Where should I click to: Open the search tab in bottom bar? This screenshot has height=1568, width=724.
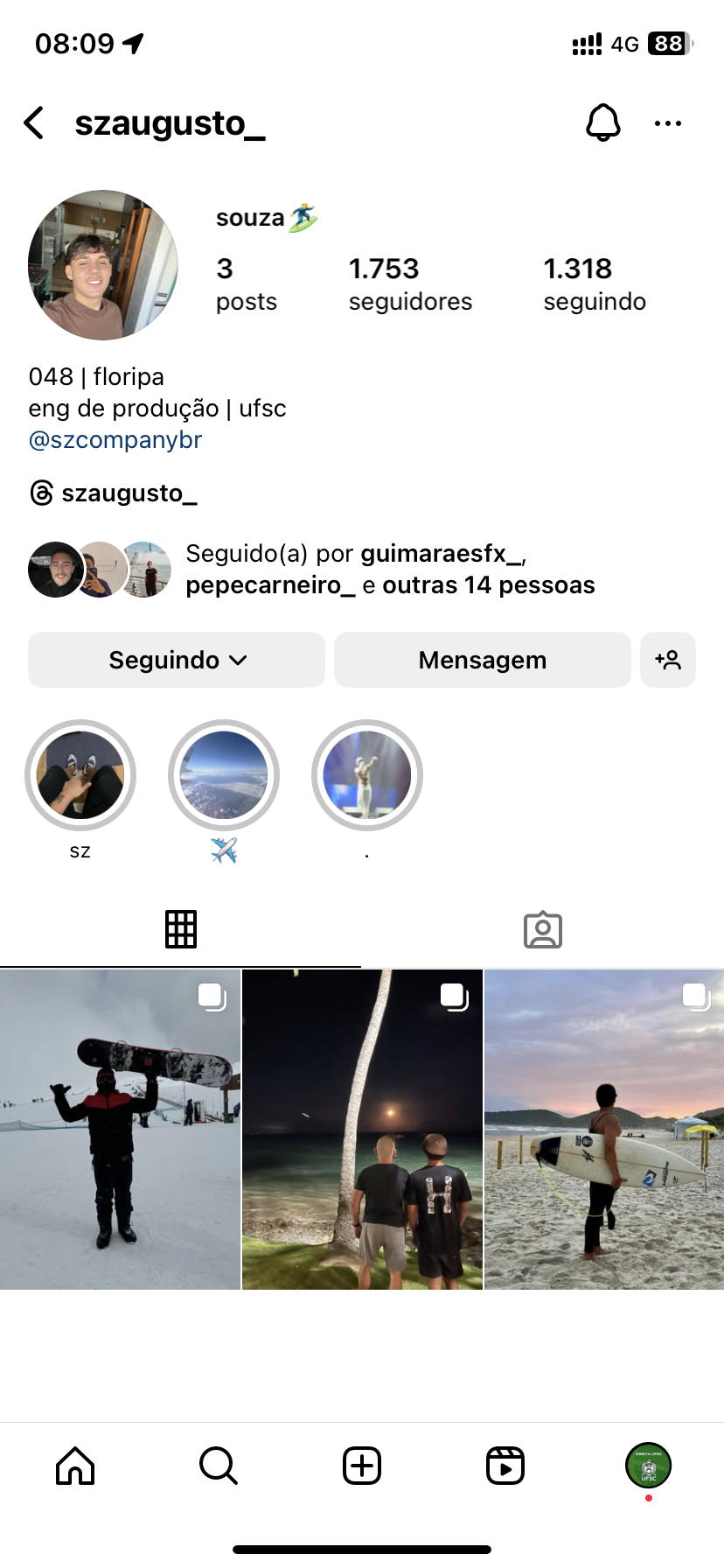click(219, 1466)
